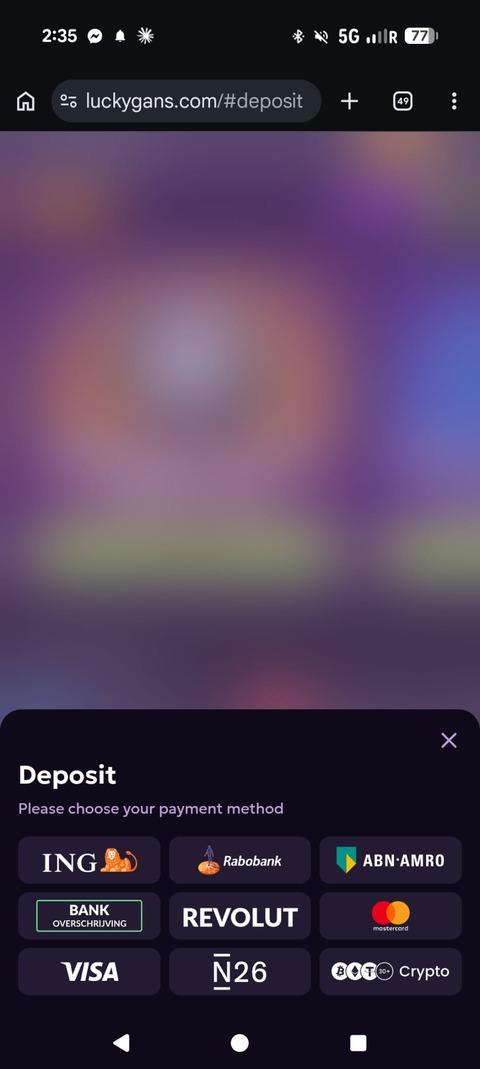Tap the system back button
This screenshot has width=480, height=1069.
click(121, 1042)
